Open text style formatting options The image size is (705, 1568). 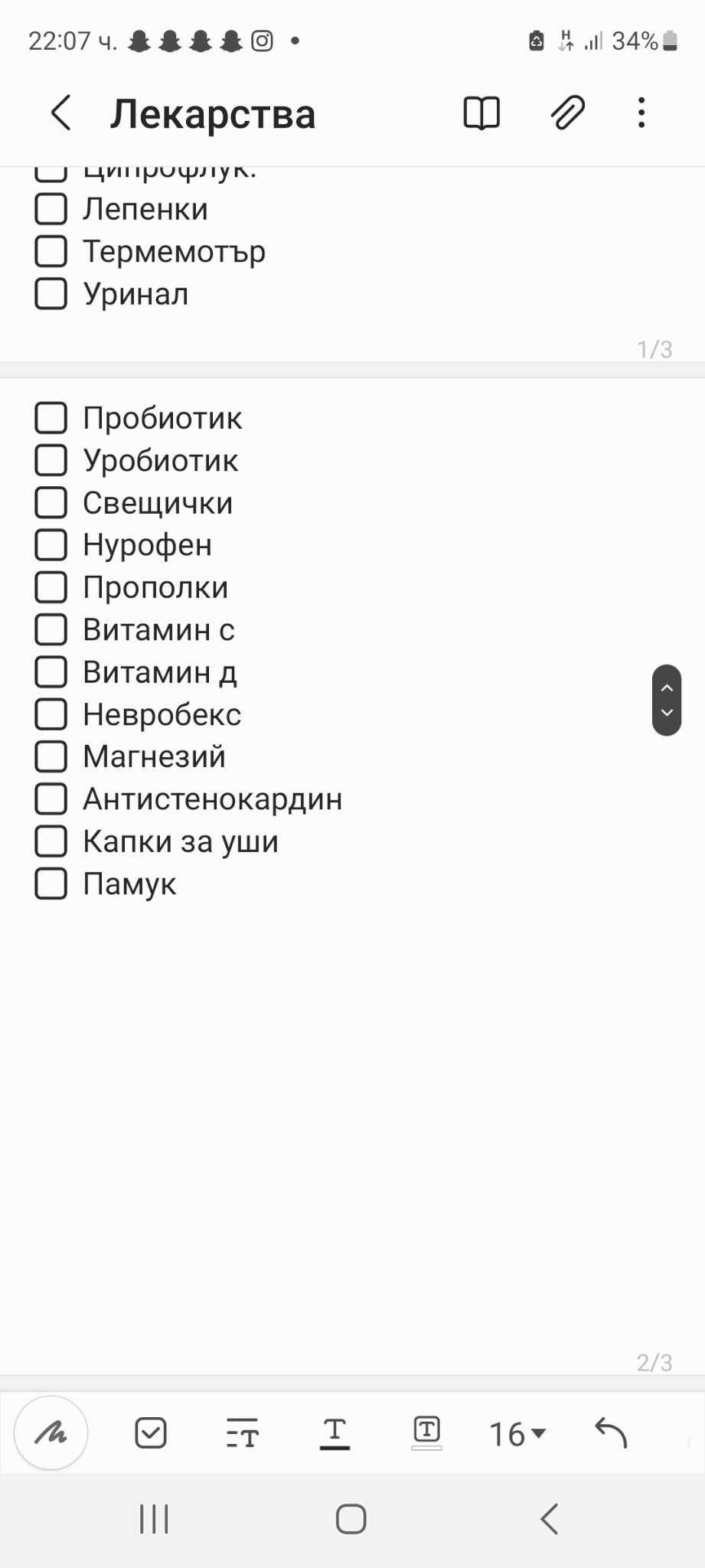pyautogui.click(x=243, y=1433)
